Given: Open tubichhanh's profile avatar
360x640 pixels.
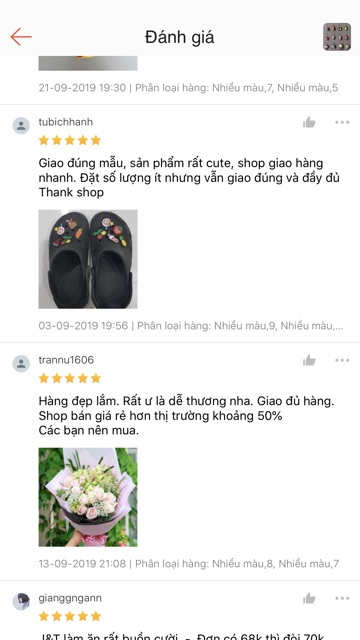Looking at the screenshot, I should [x=21, y=126].
